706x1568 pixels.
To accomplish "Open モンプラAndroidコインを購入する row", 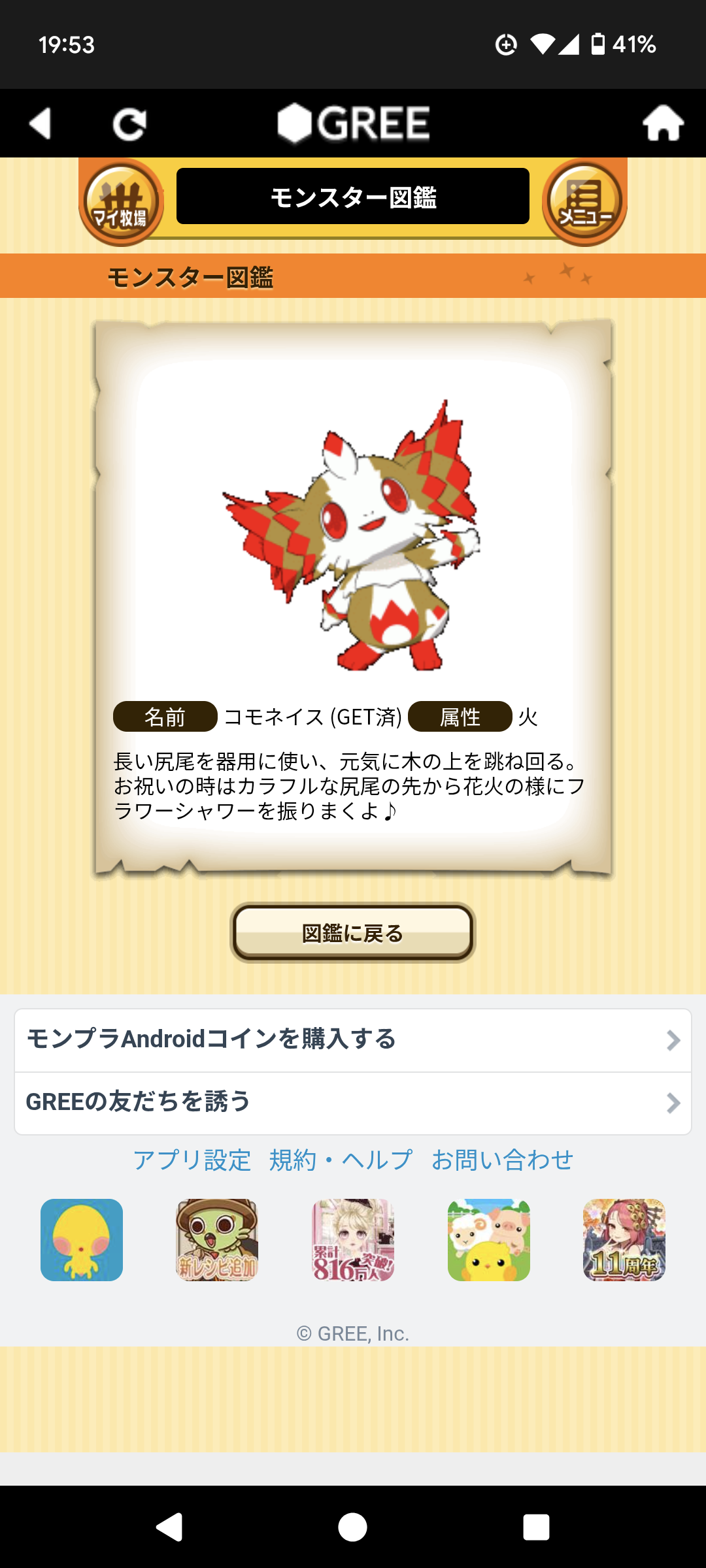I will (x=353, y=1039).
